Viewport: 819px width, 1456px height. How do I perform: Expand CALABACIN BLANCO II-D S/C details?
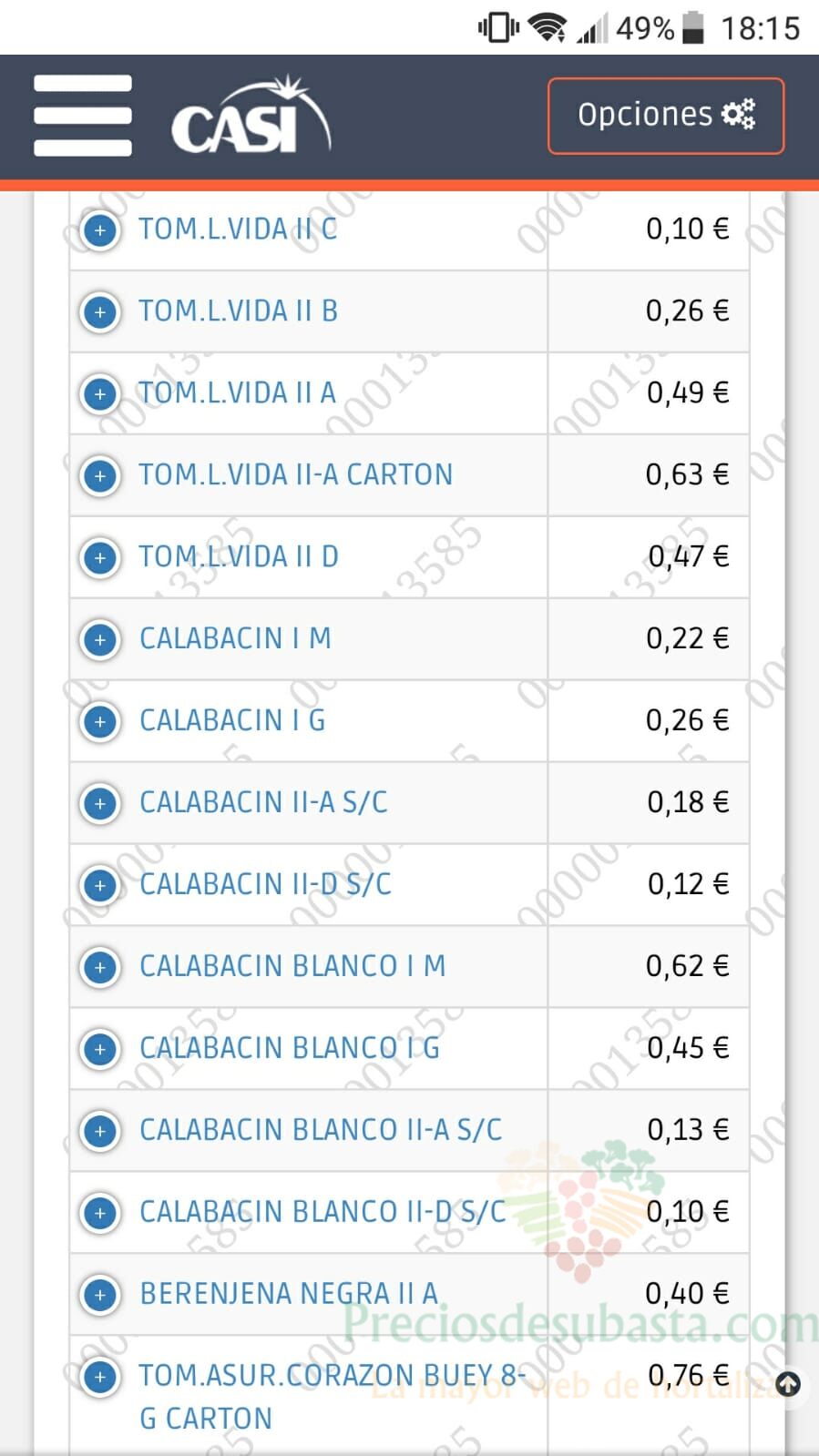pos(100,1213)
